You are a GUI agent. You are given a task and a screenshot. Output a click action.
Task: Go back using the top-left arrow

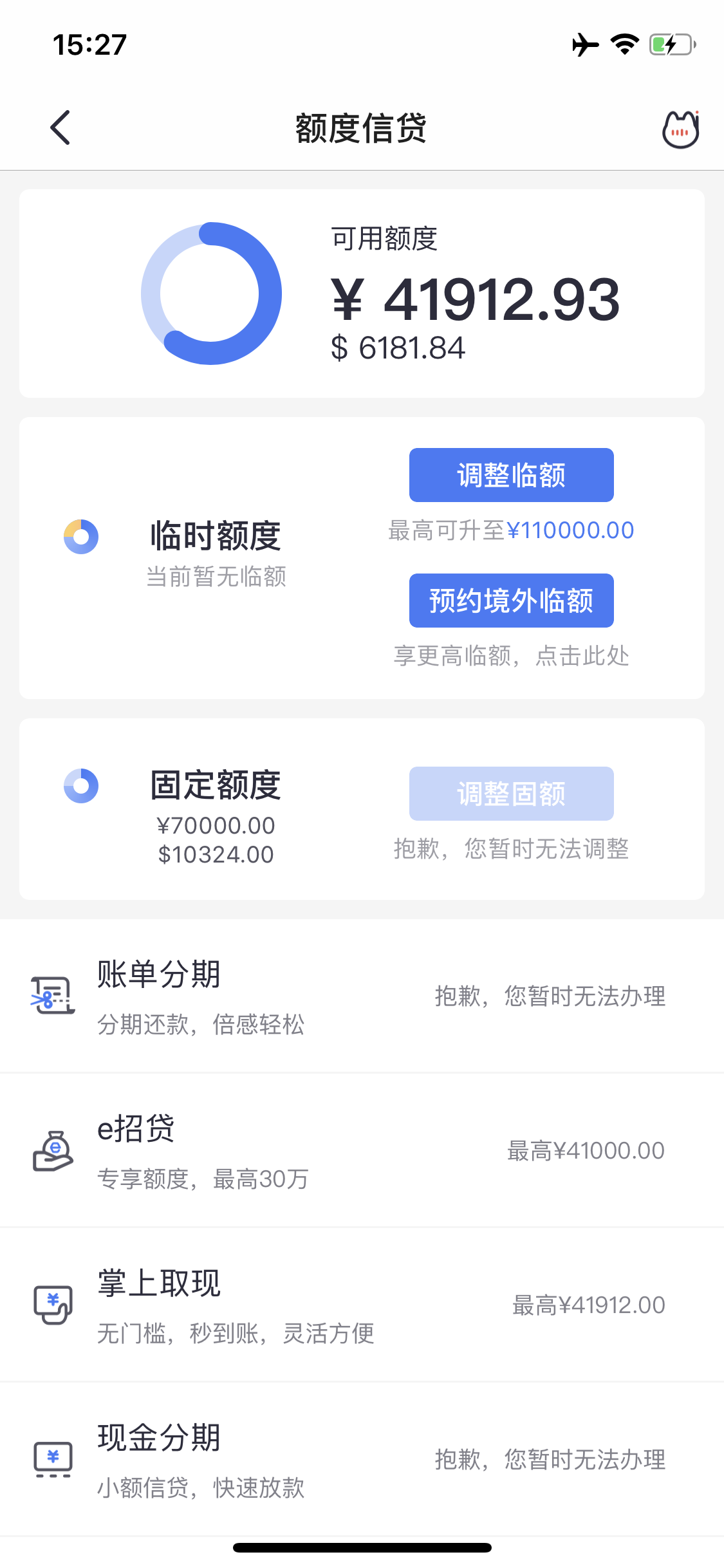(60, 127)
